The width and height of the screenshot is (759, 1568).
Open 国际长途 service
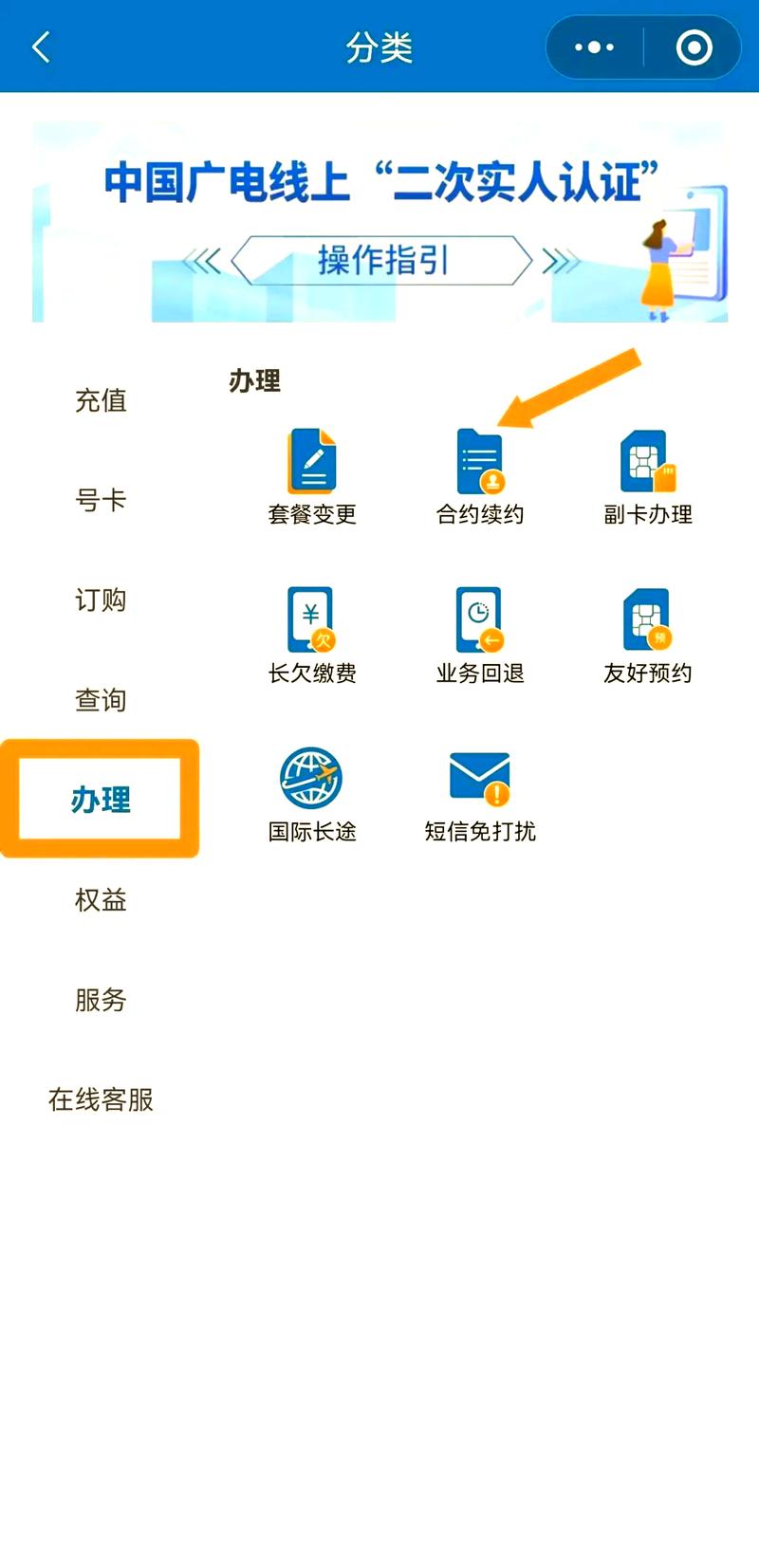click(312, 794)
